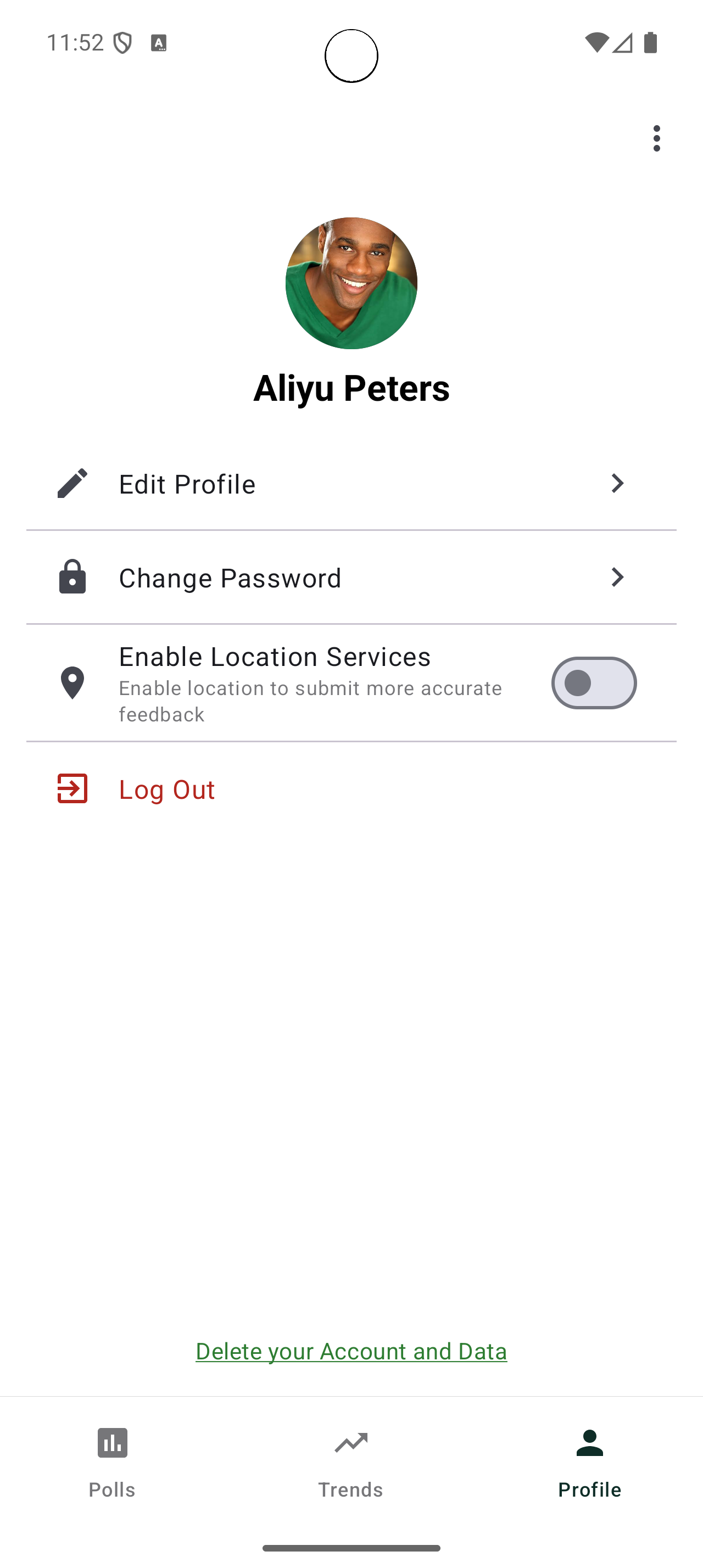
Task: Tap Log Out to sign out
Action: click(x=166, y=789)
